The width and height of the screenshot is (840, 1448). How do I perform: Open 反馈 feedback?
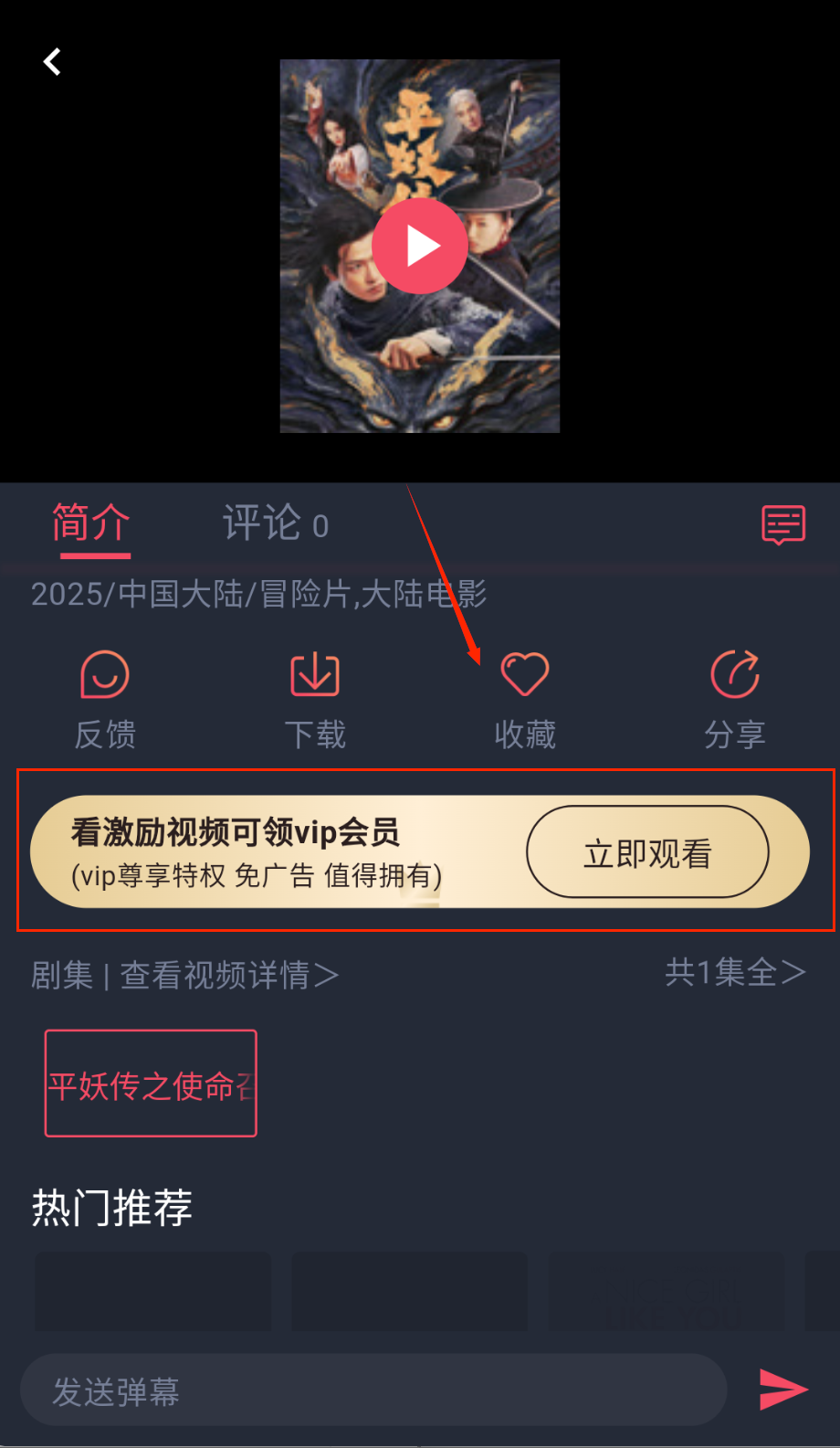pyautogui.click(x=105, y=699)
